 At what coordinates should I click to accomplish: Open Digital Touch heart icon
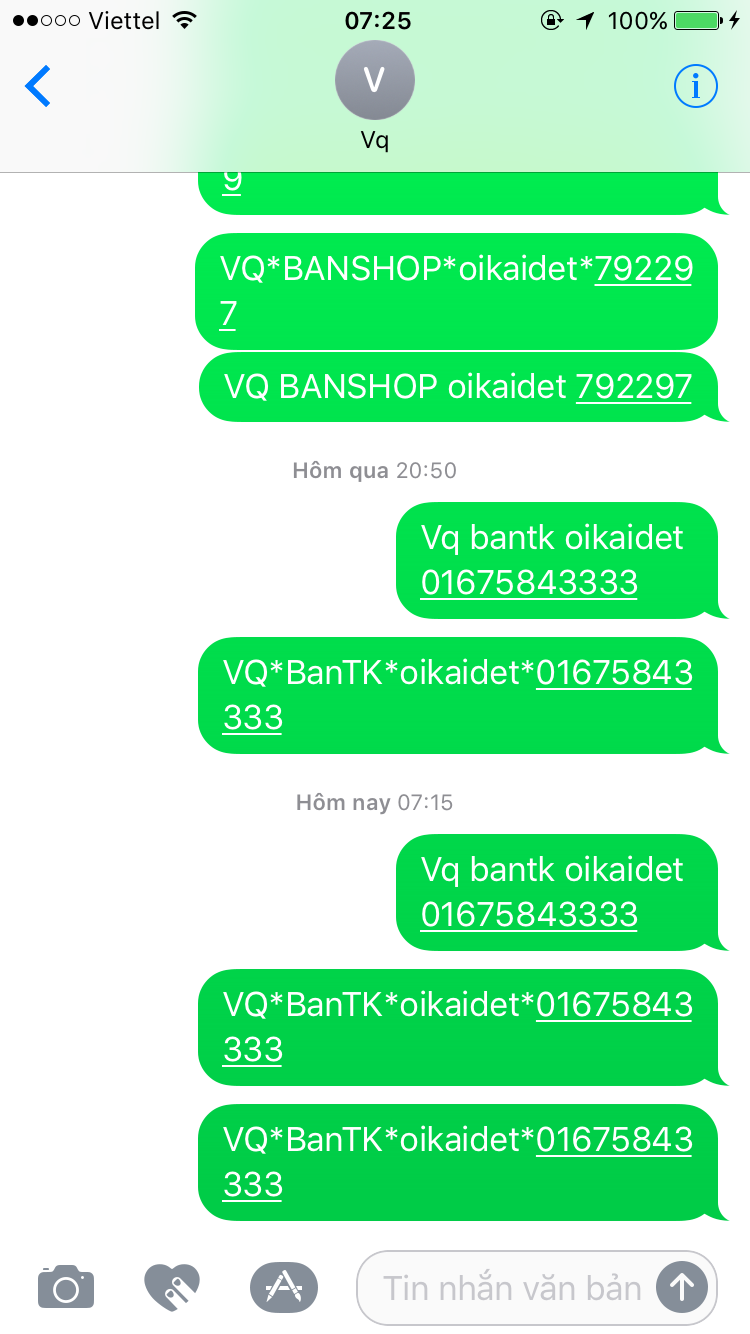172,1286
